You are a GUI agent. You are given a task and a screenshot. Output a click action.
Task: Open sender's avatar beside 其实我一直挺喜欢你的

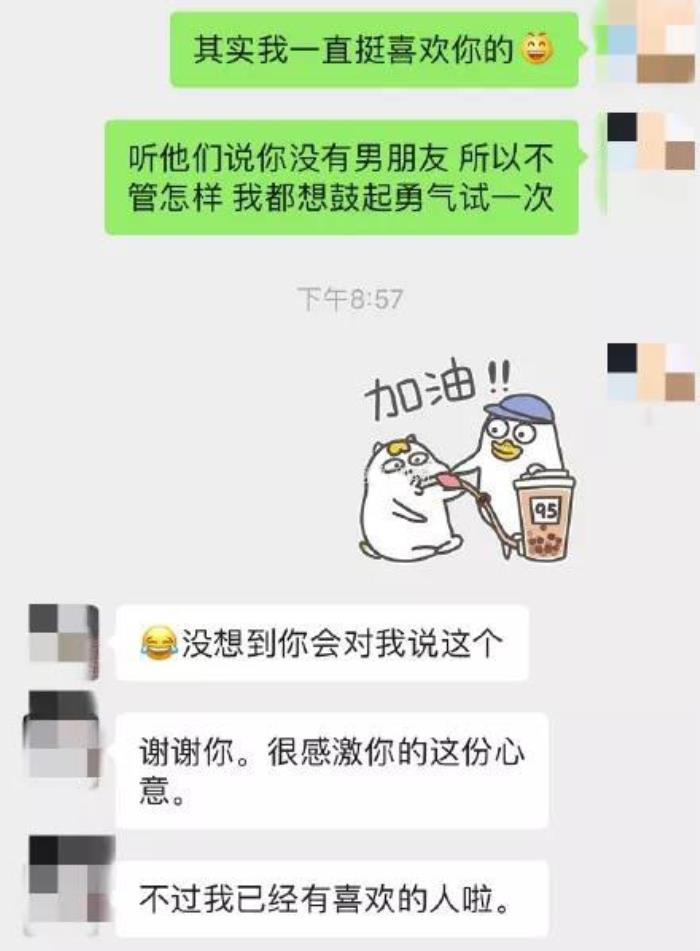pyautogui.click(x=649, y=40)
